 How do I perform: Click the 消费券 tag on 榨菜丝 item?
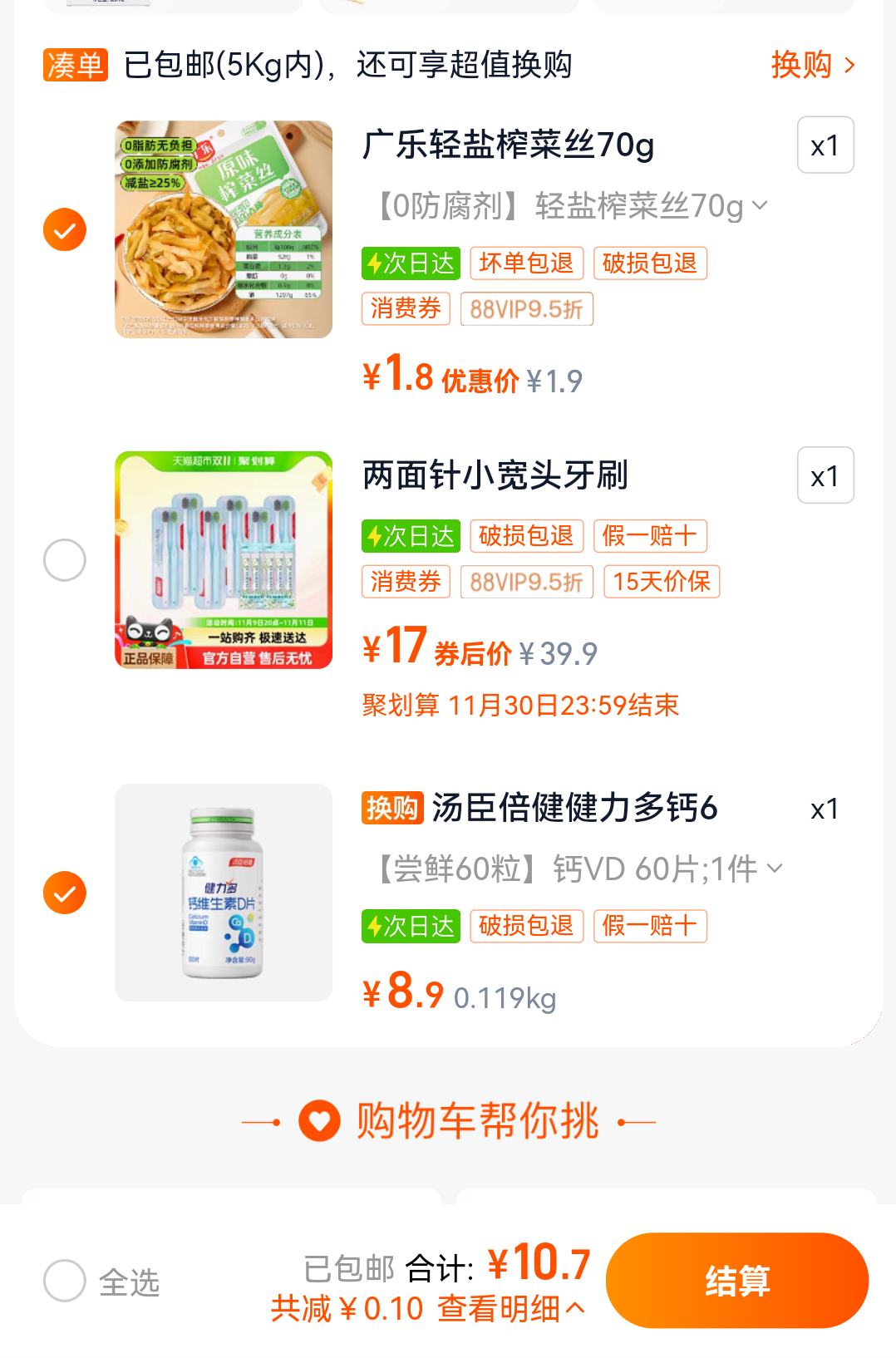(x=406, y=309)
